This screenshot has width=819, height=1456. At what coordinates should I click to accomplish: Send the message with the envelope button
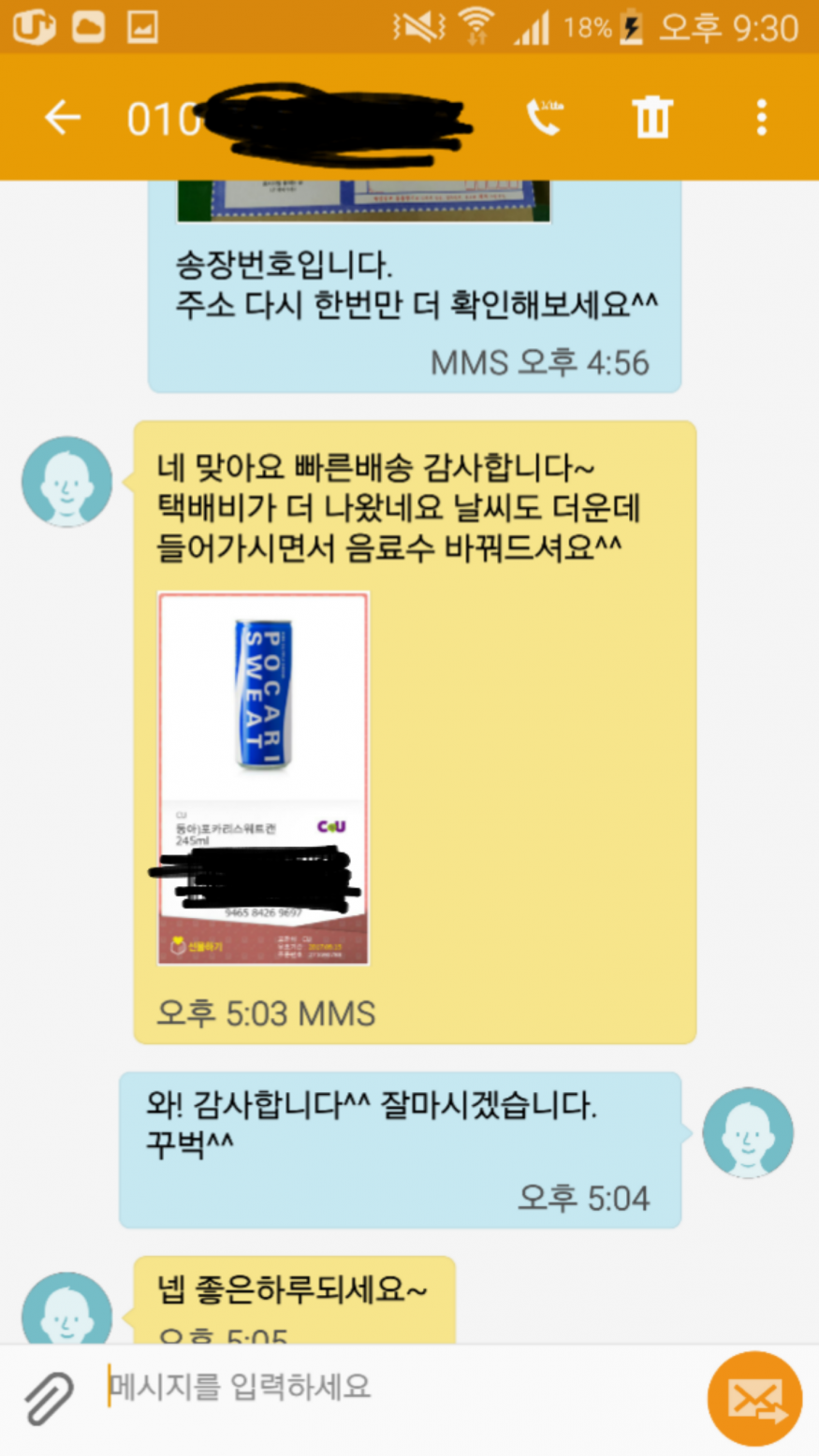click(754, 1399)
